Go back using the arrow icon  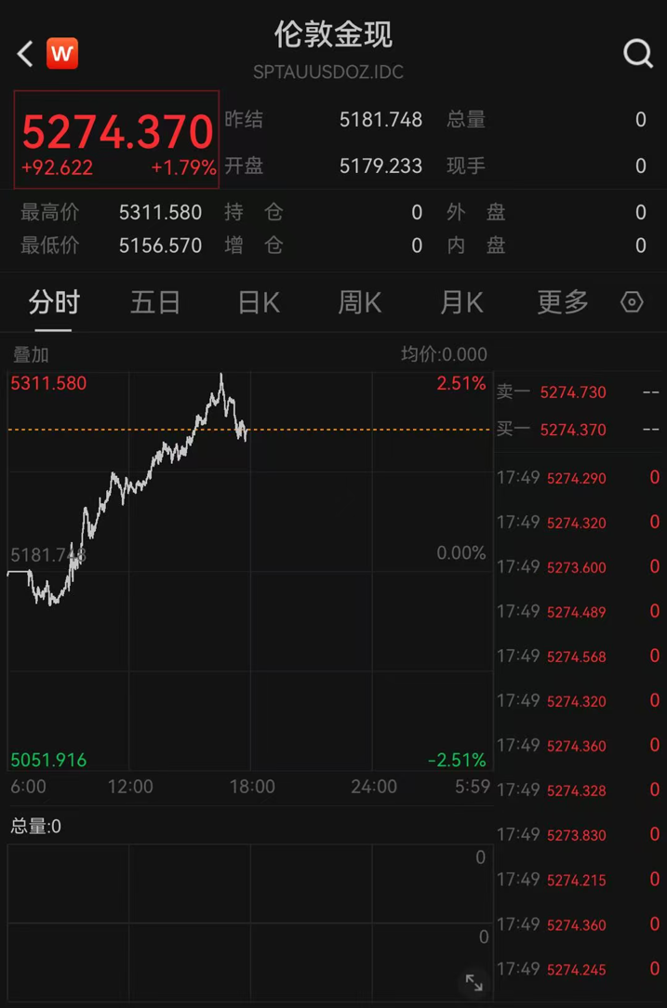26,53
